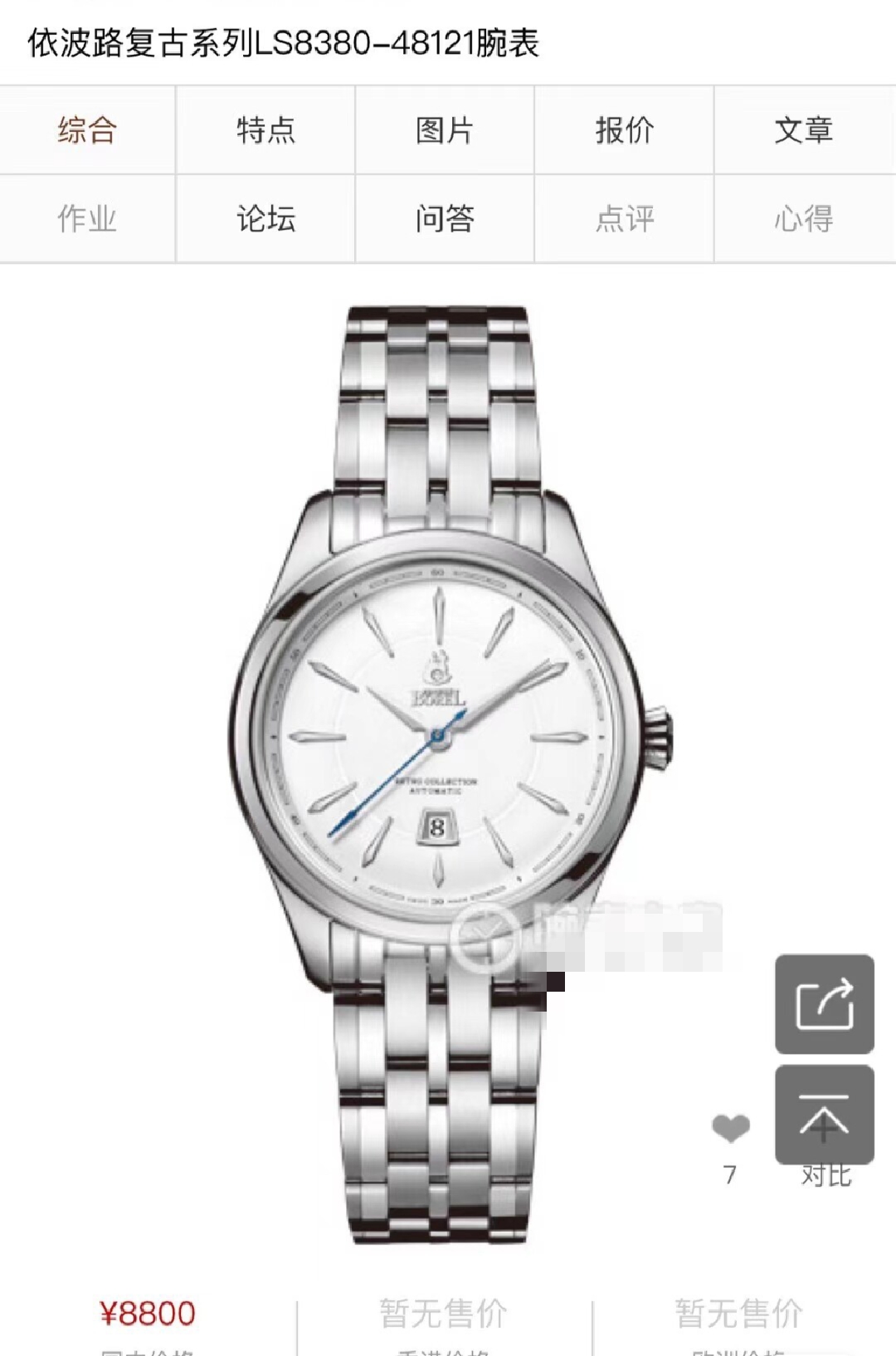
Task: Open the 论坛 tab
Action: (x=265, y=219)
